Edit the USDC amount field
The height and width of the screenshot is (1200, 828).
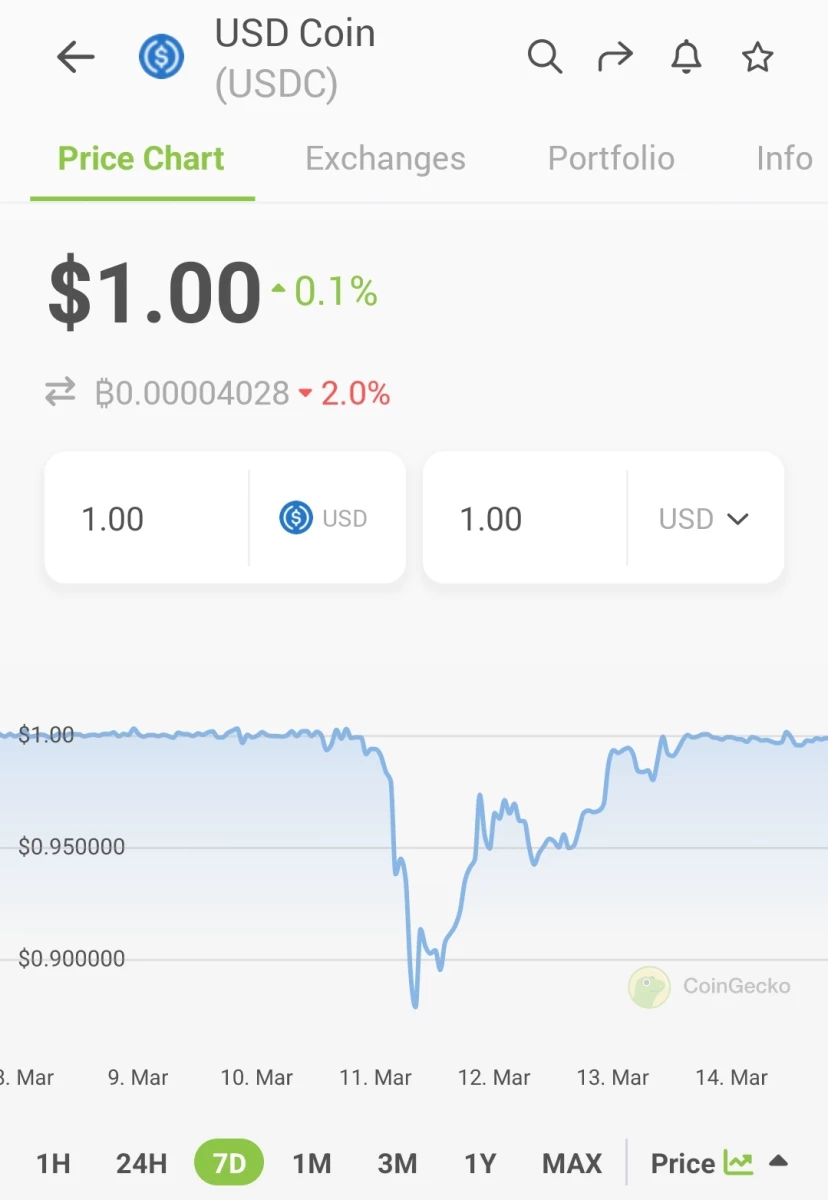click(x=147, y=518)
